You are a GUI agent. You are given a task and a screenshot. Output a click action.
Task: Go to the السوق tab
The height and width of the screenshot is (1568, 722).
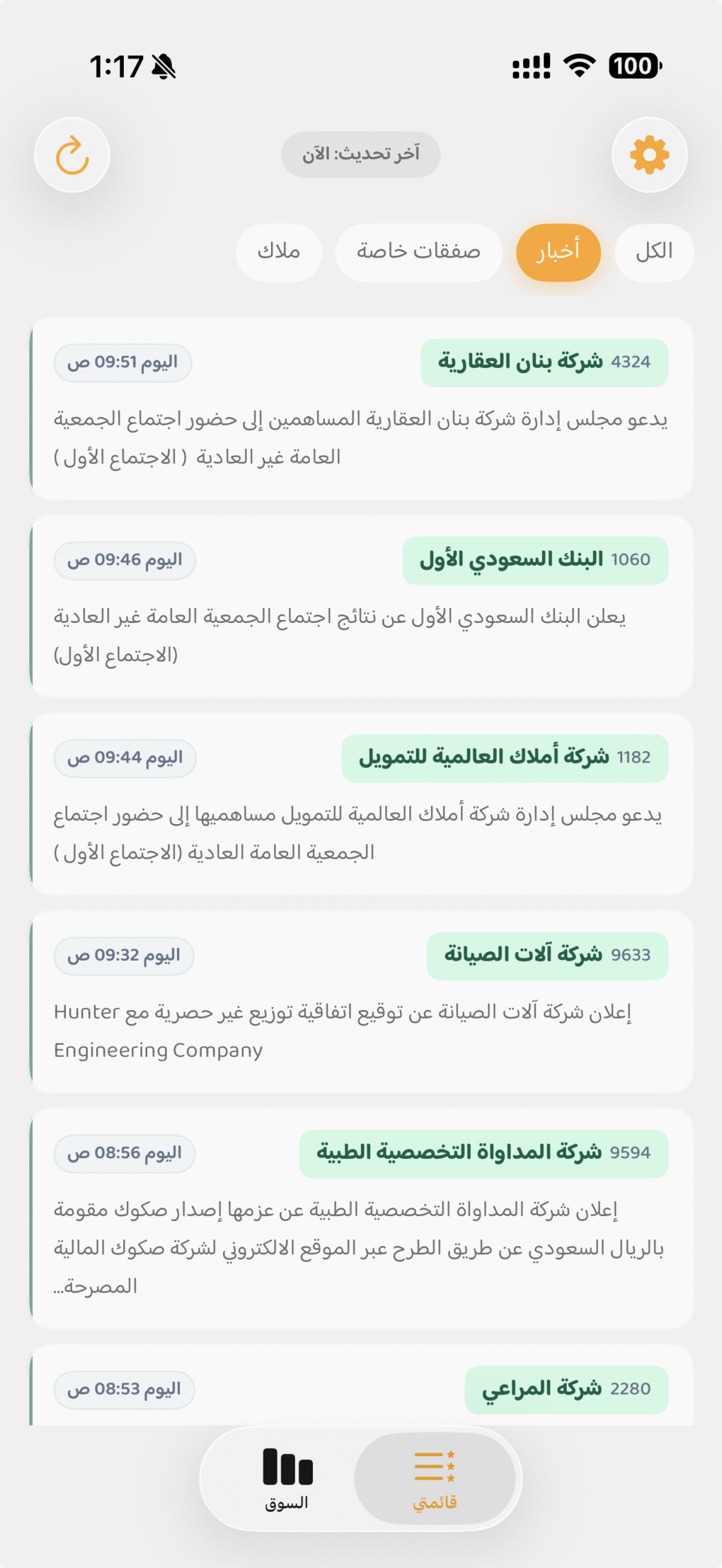[287, 1478]
